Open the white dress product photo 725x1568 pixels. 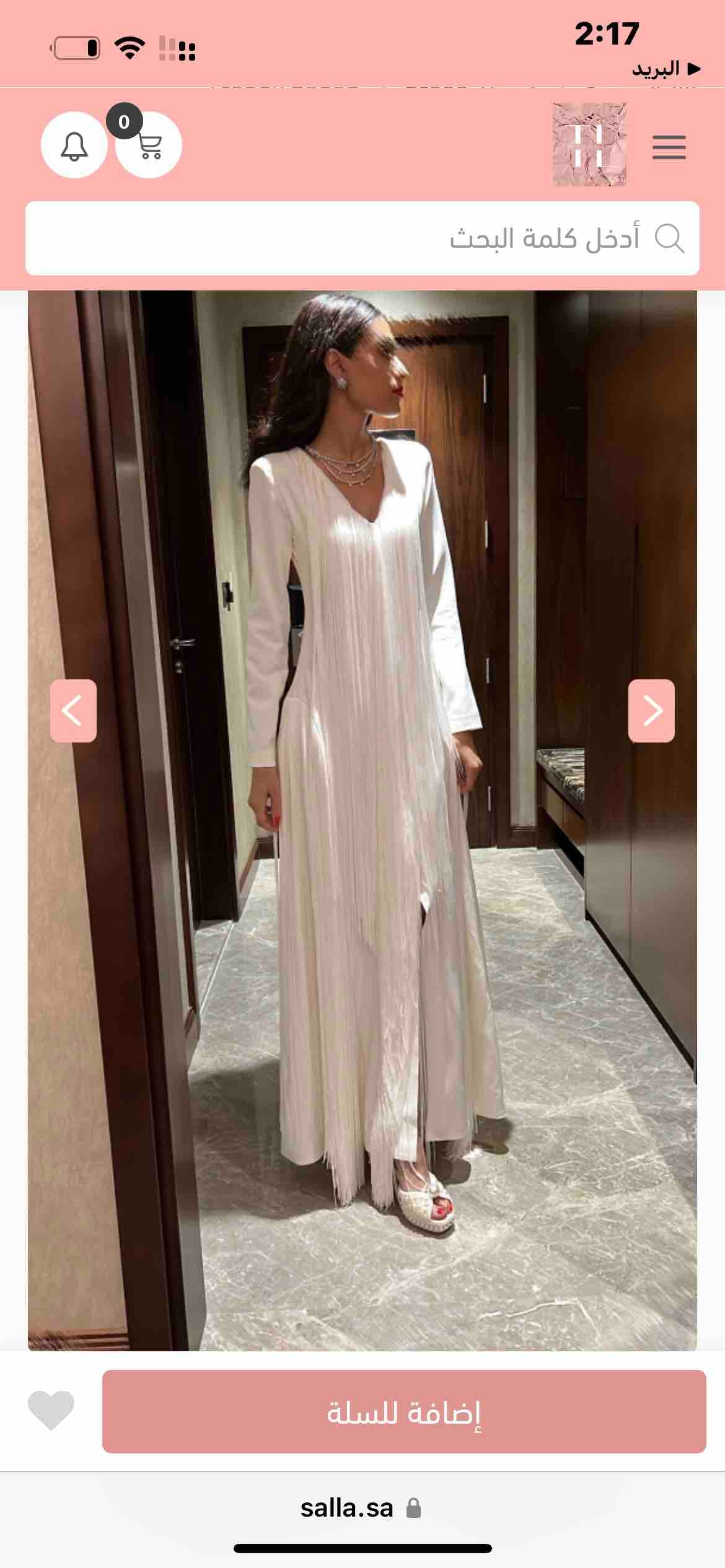point(362,867)
